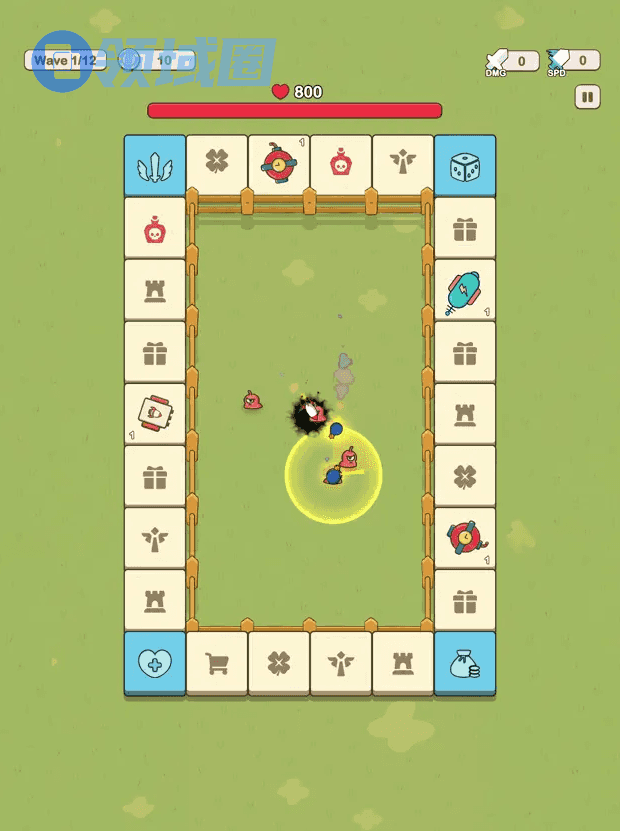Open the heart plus corner tile
This screenshot has height=831, width=620.
[x=155, y=661]
